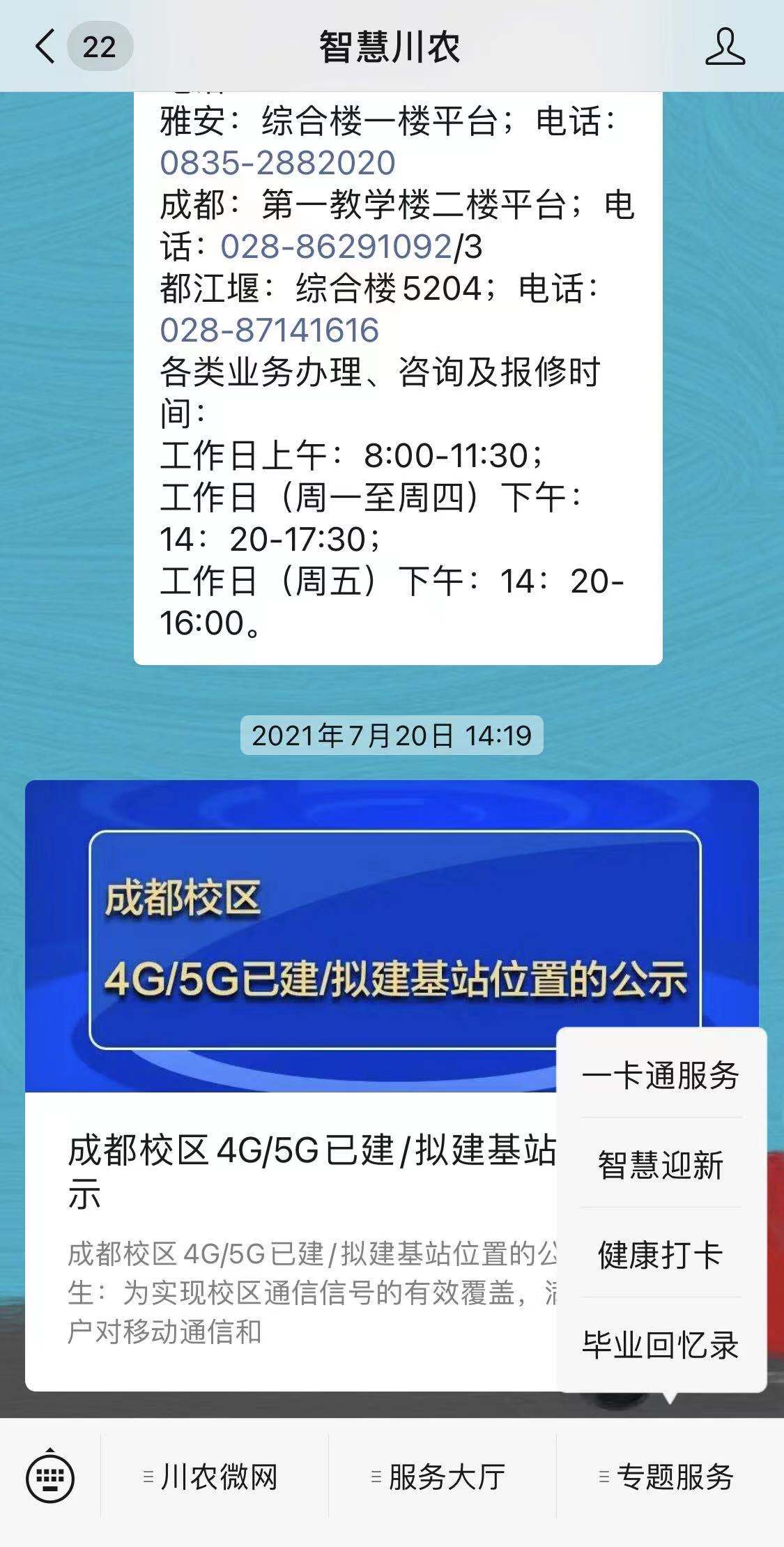
Task: Open the account profile icon
Action: [x=725, y=47]
